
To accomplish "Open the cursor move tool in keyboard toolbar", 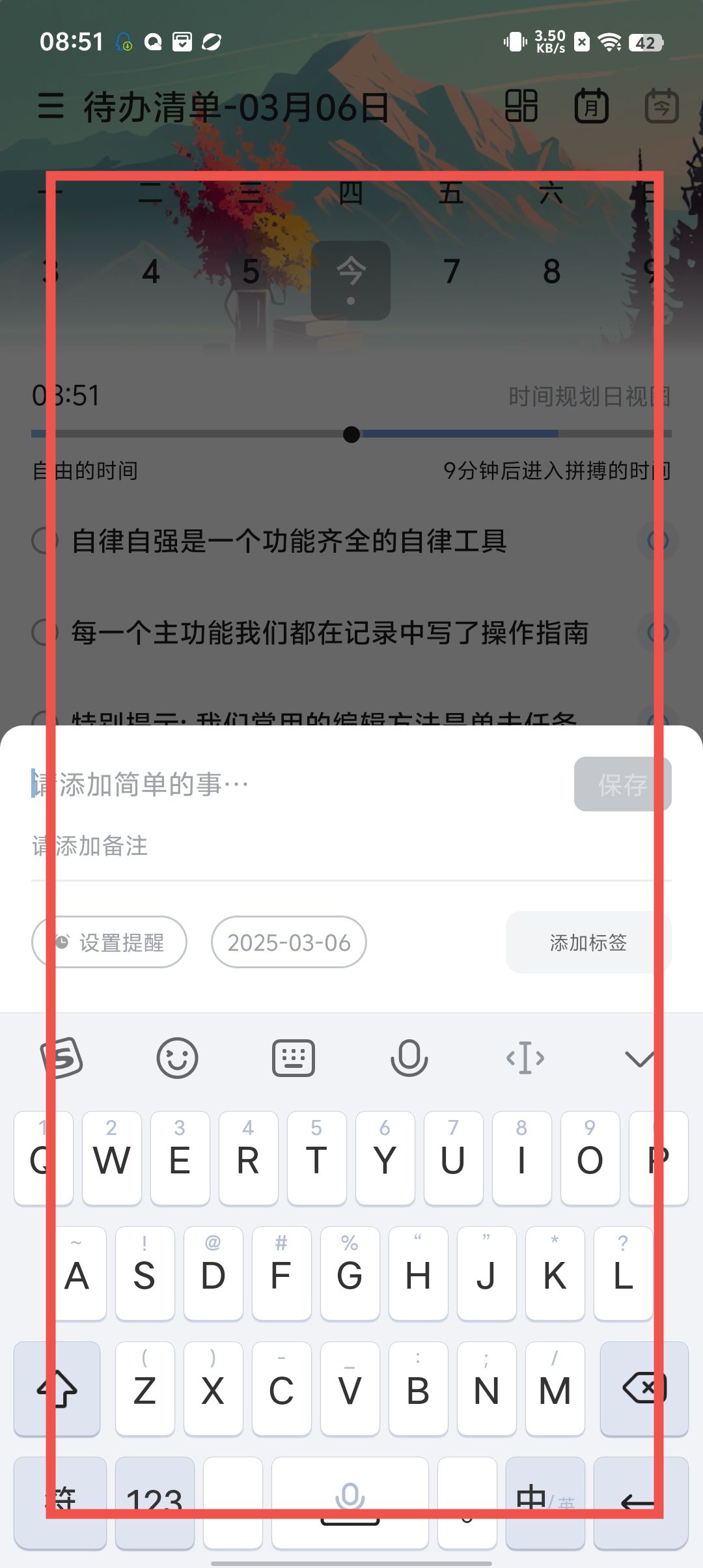I will (x=525, y=1057).
